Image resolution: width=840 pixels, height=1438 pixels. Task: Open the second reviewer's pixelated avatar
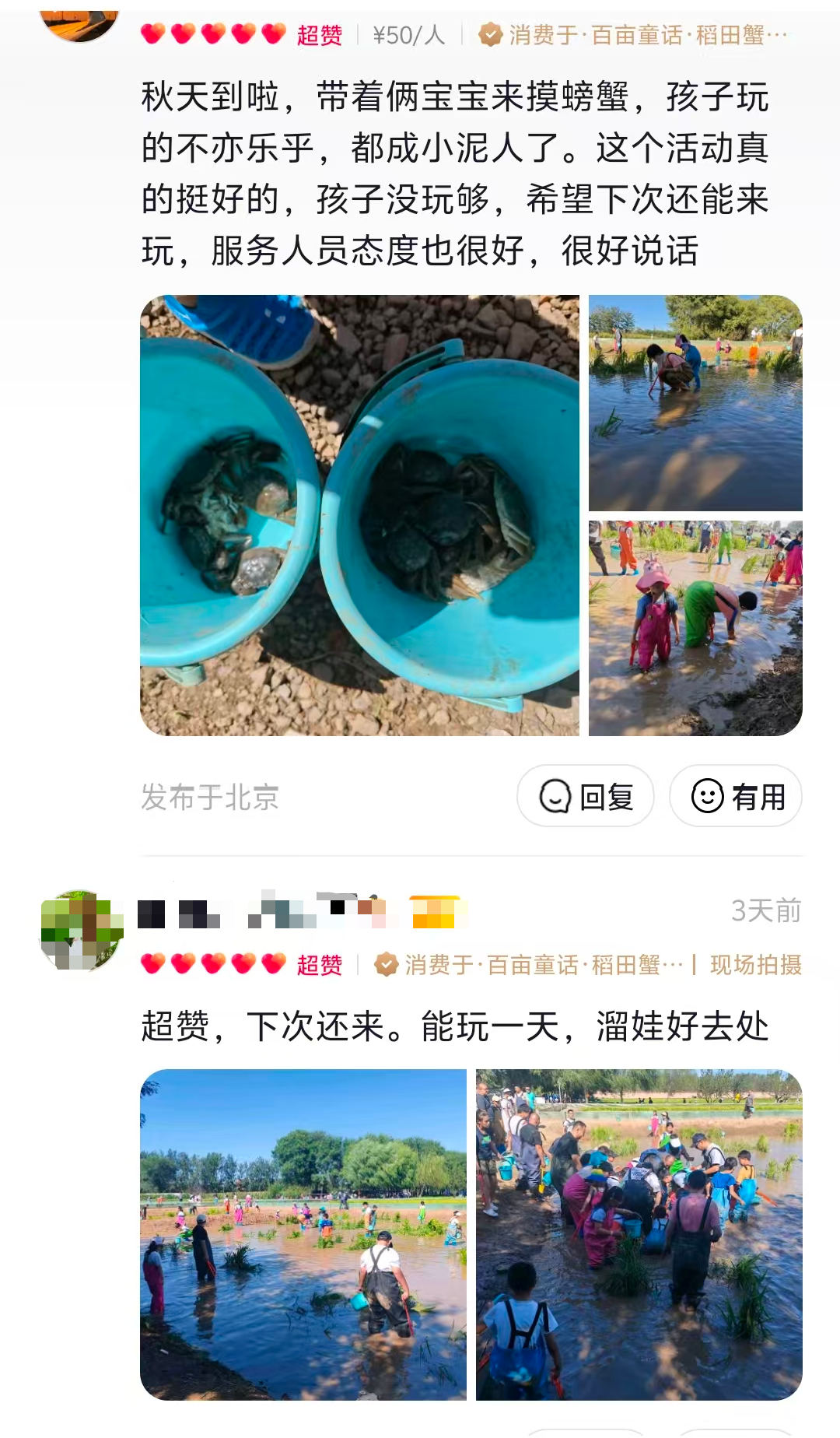click(x=81, y=931)
